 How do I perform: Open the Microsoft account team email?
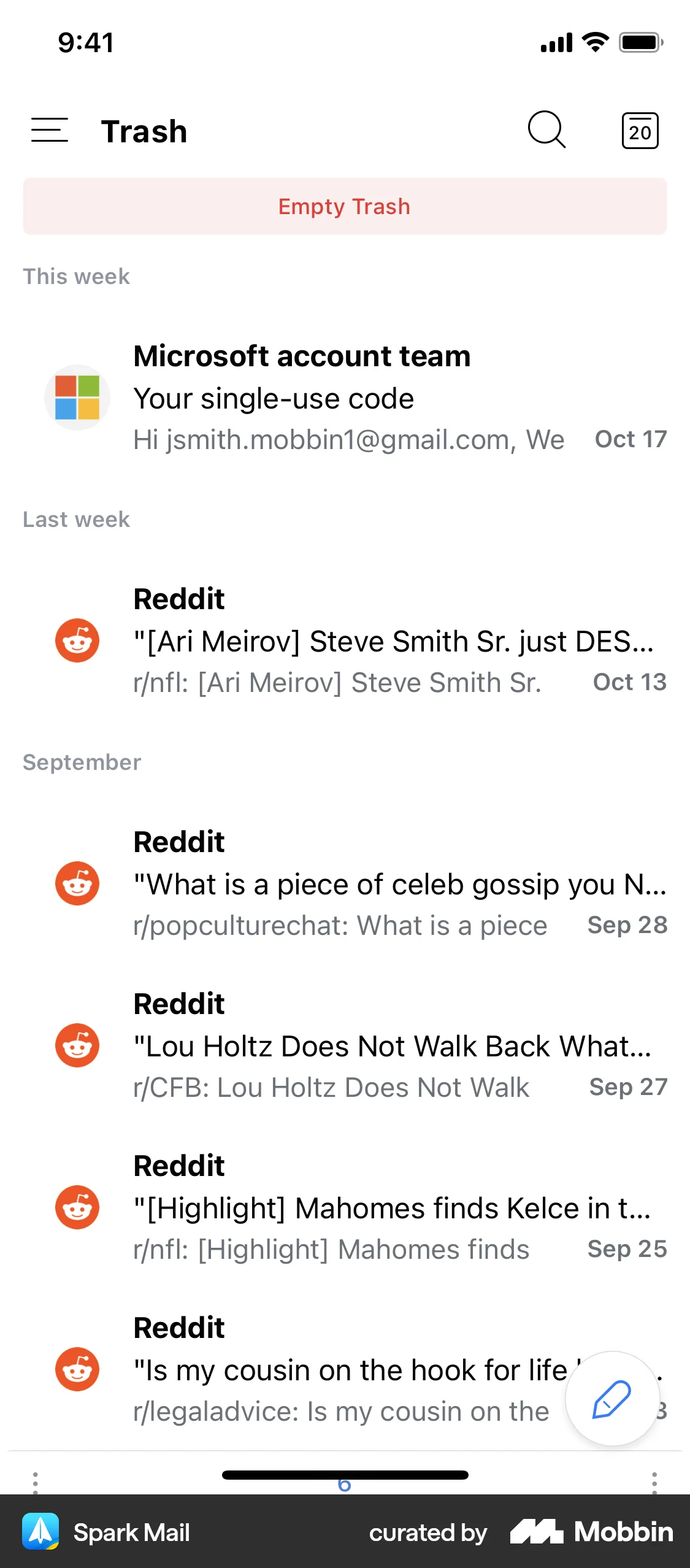(368, 398)
